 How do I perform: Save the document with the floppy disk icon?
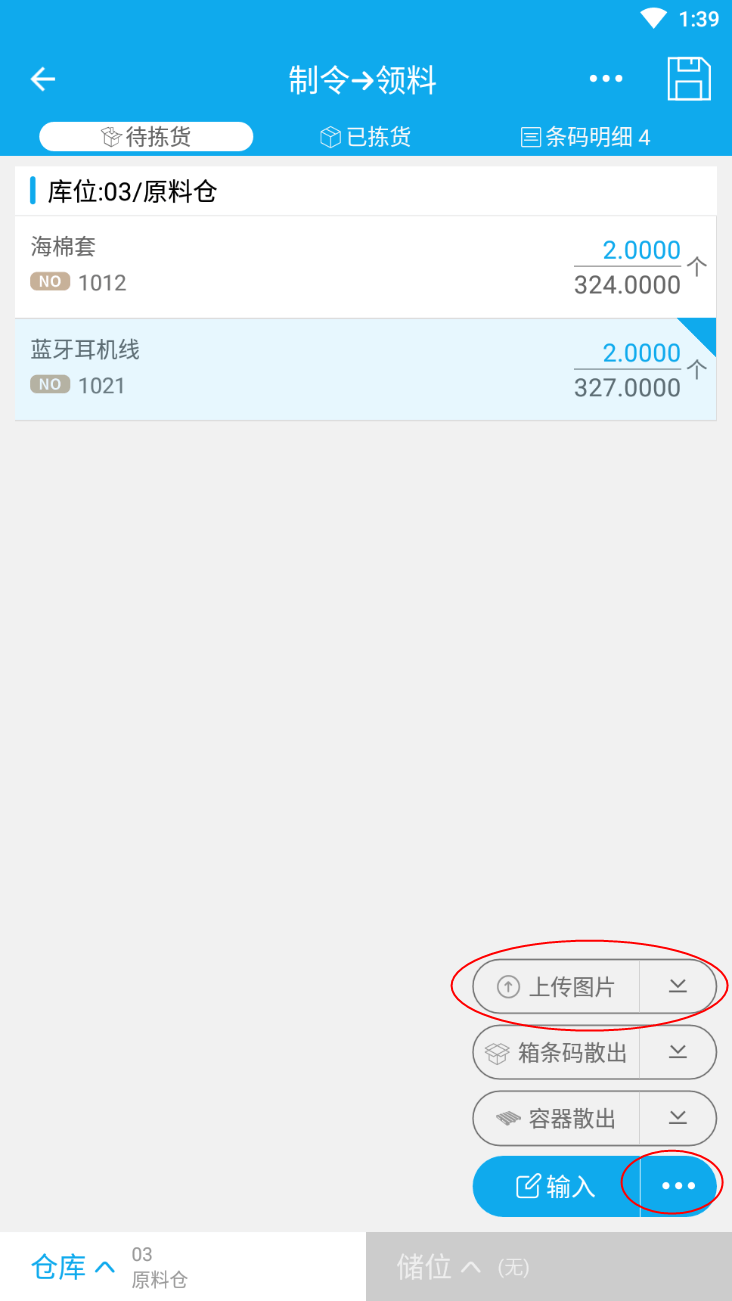point(689,79)
